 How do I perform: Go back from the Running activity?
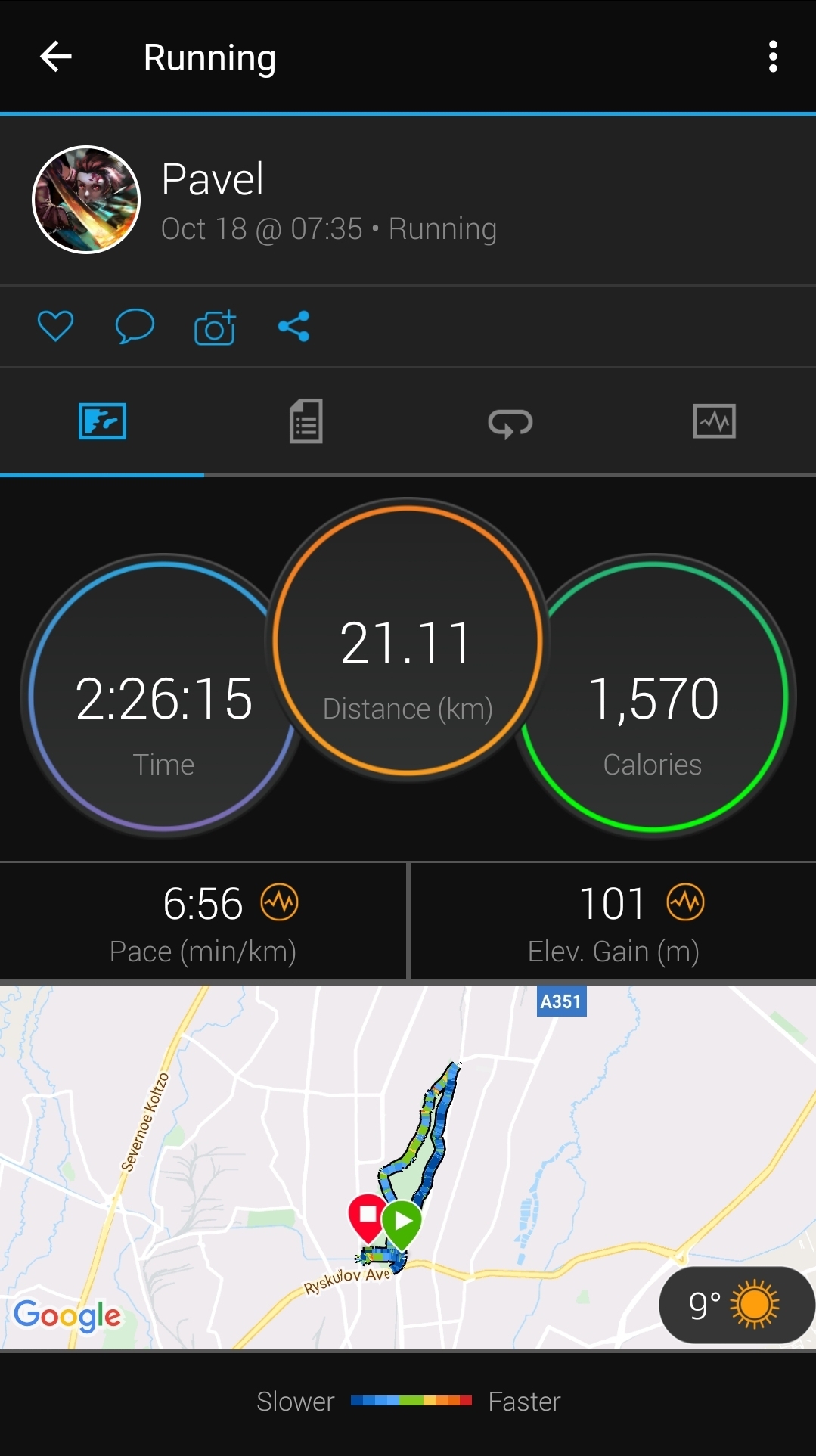coord(56,57)
